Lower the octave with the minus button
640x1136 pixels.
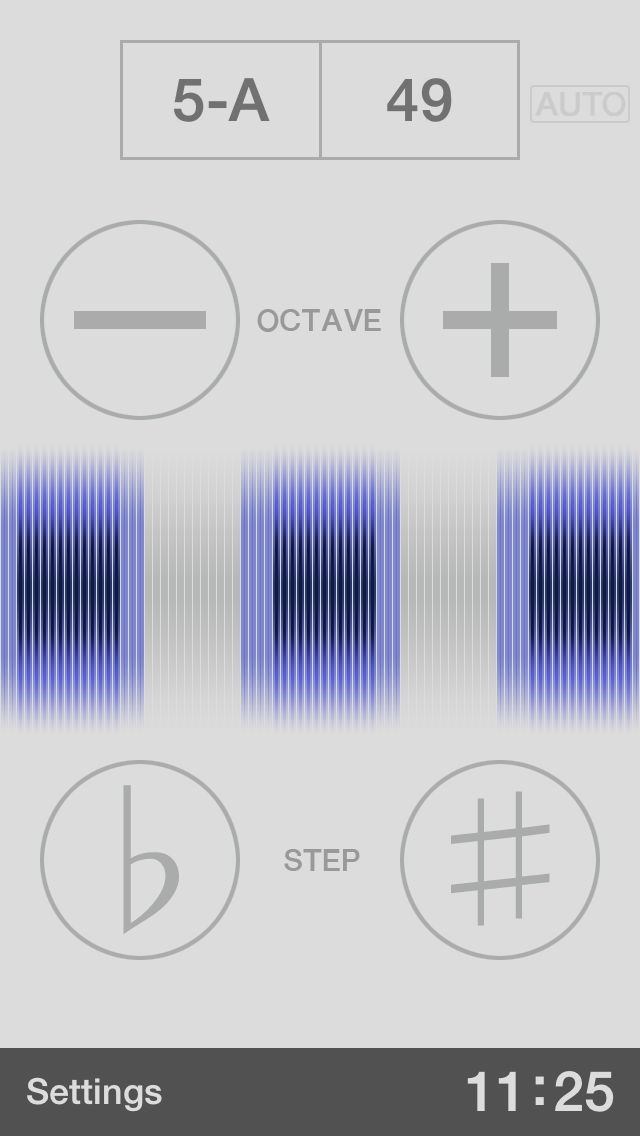pyautogui.click(x=140, y=320)
